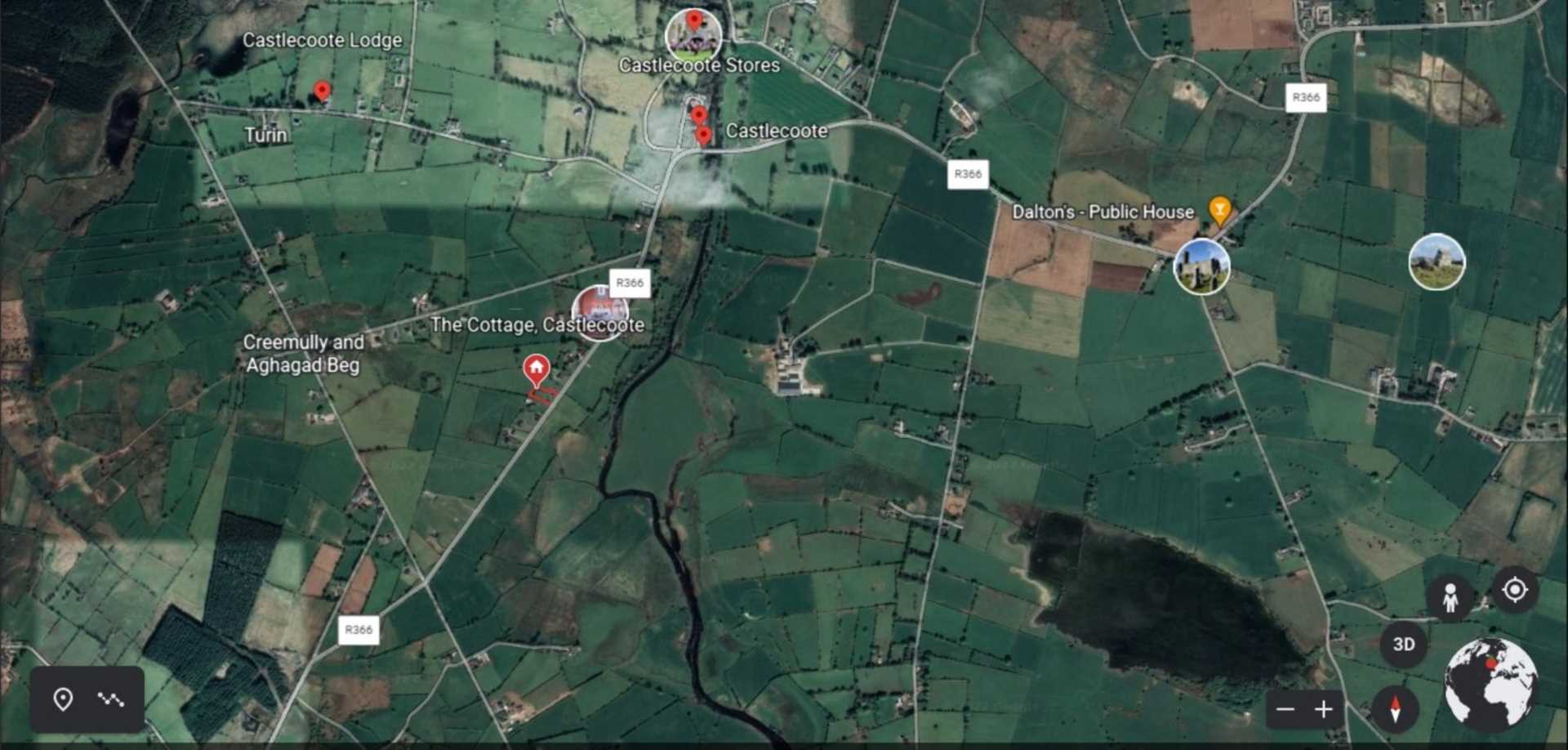Open the ruin photo bubble near Dalton's
1568x750 pixels.
1201,266
